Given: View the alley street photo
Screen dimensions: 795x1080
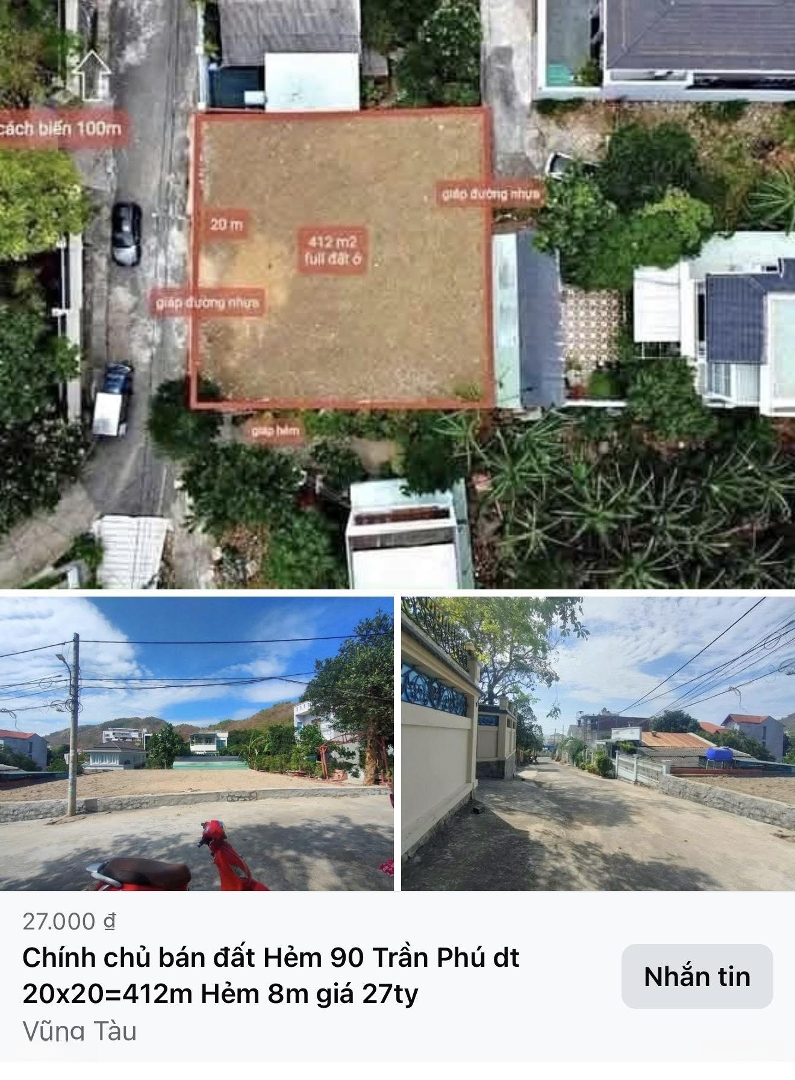Looking at the screenshot, I should [598, 743].
